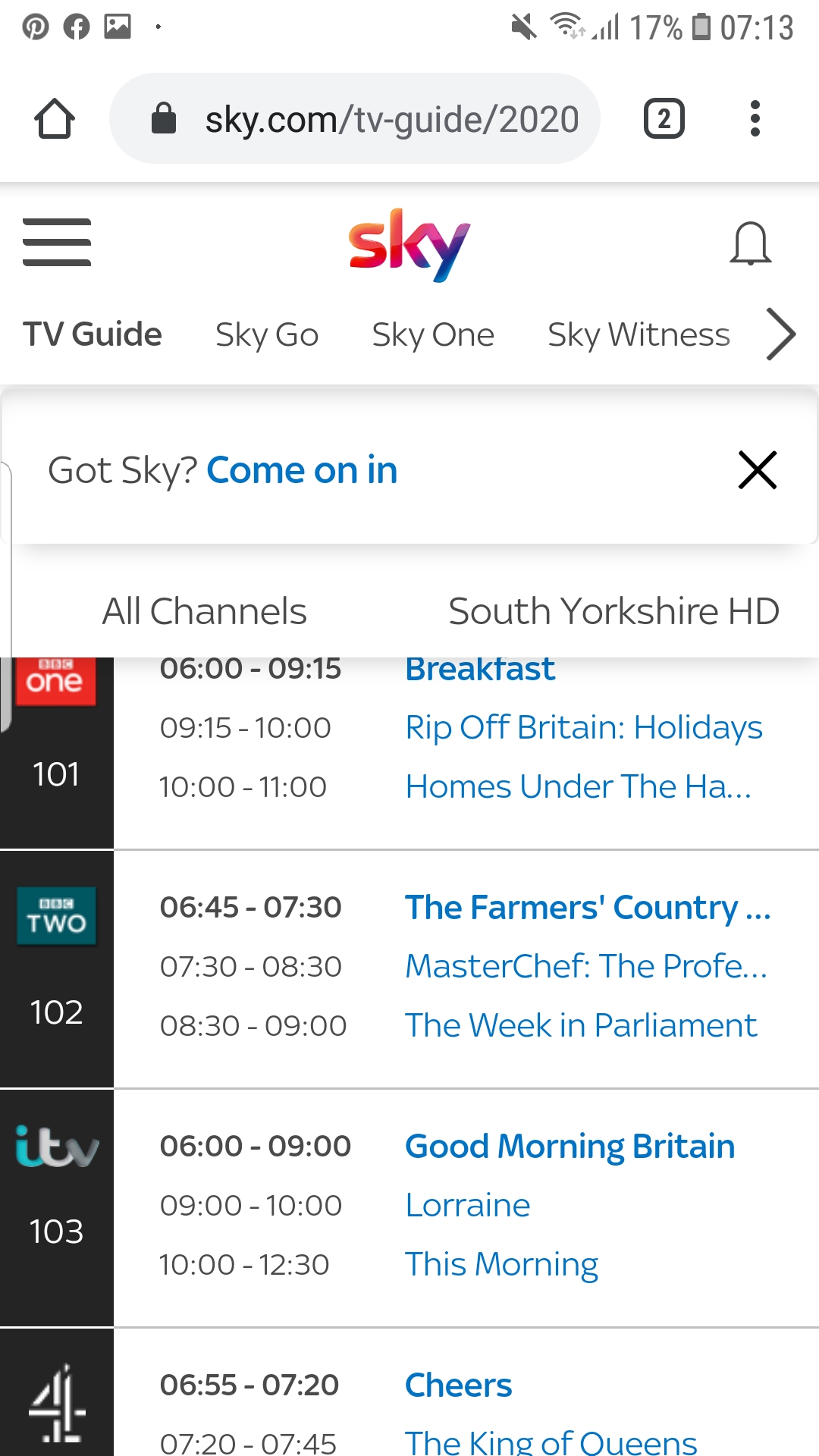Switch to the All Channels view
Viewport: 819px width, 1456px height.
click(205, 610)
